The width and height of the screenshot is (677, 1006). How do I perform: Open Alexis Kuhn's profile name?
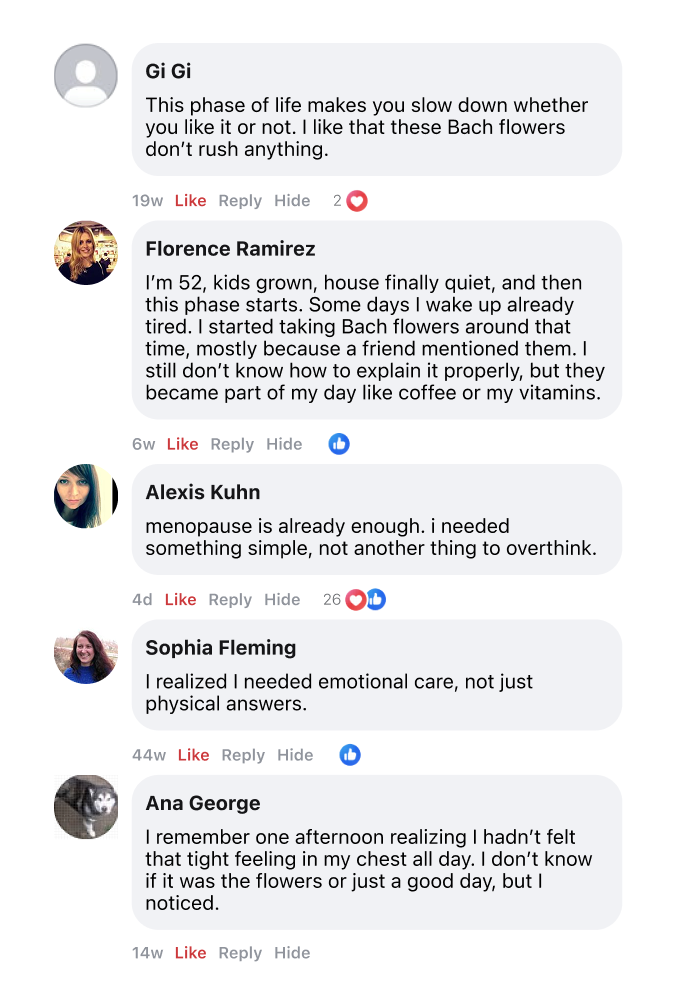[203, 492]
